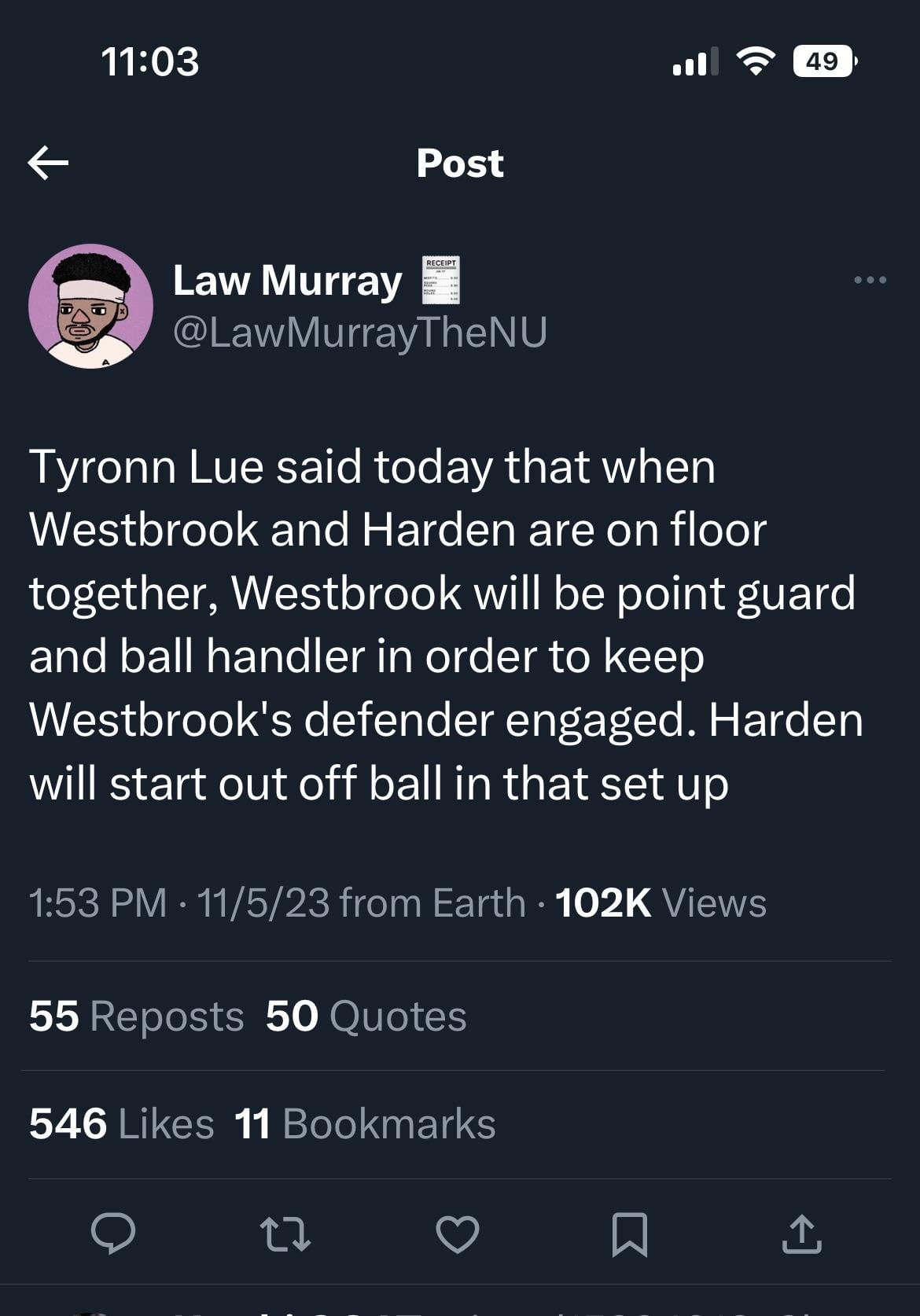The height and width of the screenshot is (1316, 920).
Task: Open the @LawMurrayTheNU handle
Action: pyautogui.click(x=360, y=332)
